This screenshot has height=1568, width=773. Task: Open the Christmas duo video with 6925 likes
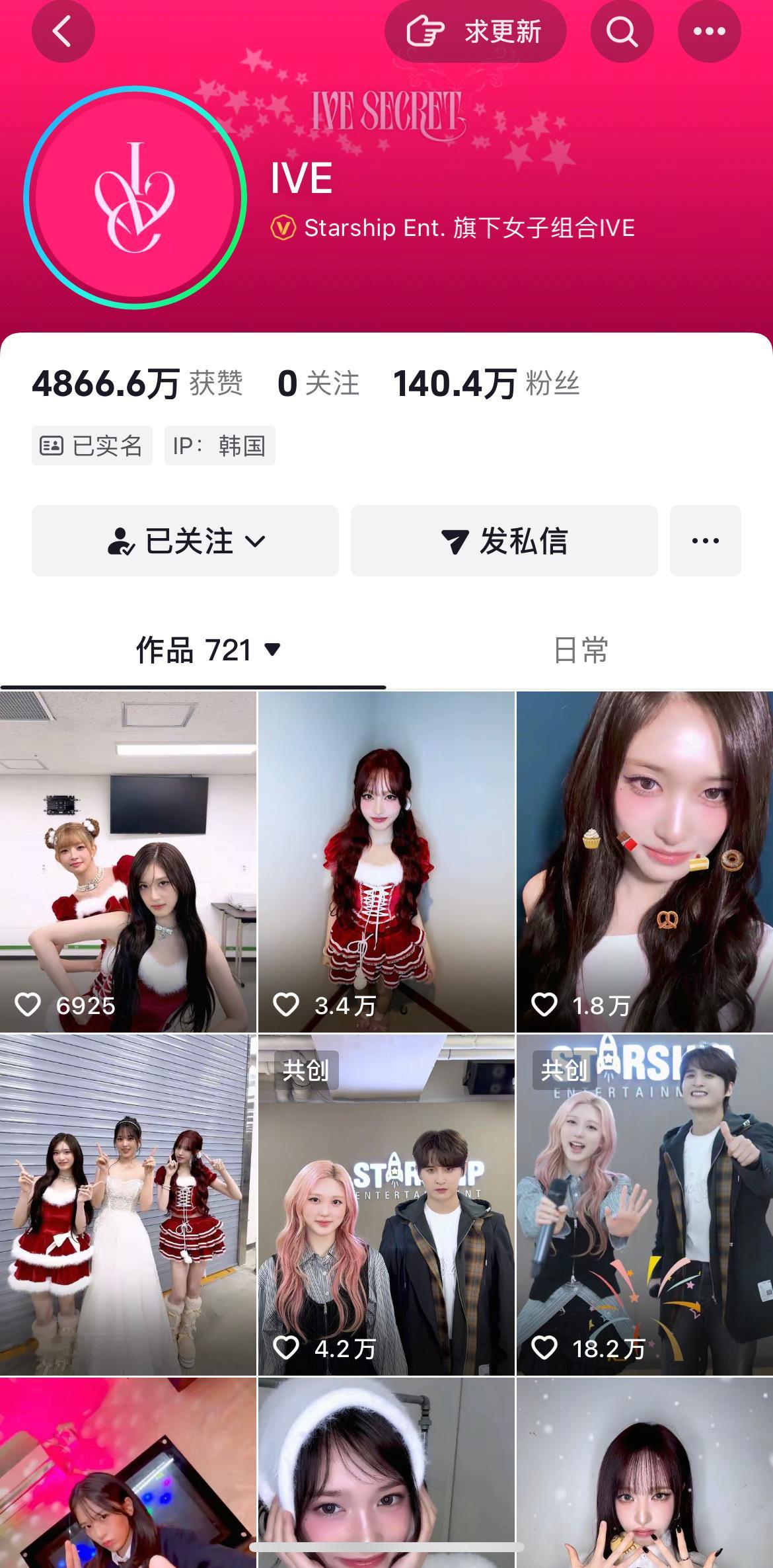128,859
